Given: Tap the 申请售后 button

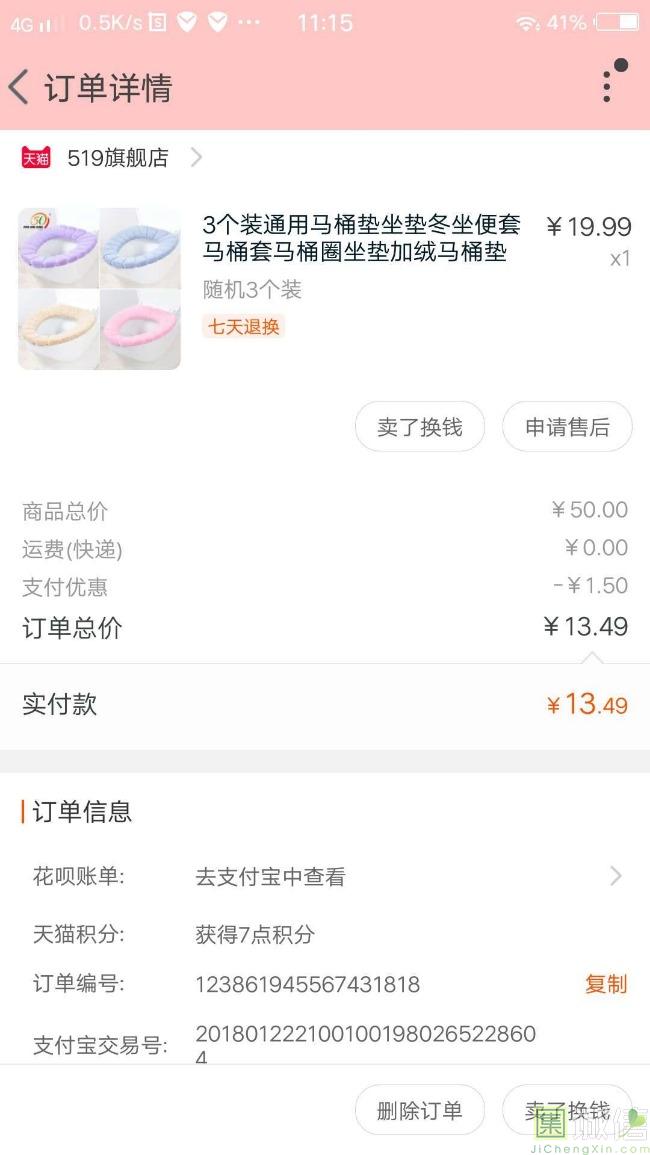Looking at the screenshot, I should coord(567,427).
